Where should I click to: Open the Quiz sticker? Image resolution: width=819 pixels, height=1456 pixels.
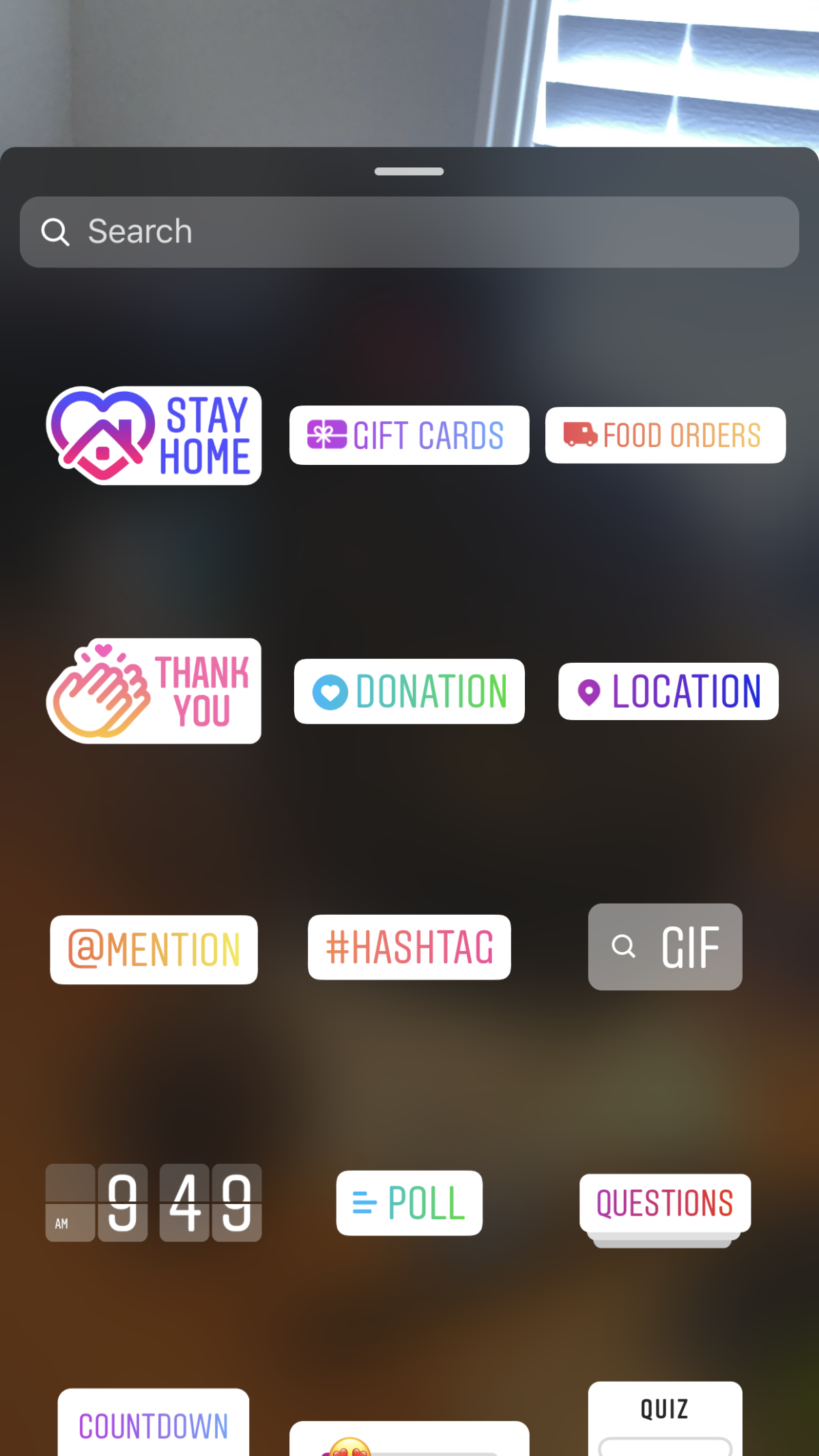point(664,1409)
